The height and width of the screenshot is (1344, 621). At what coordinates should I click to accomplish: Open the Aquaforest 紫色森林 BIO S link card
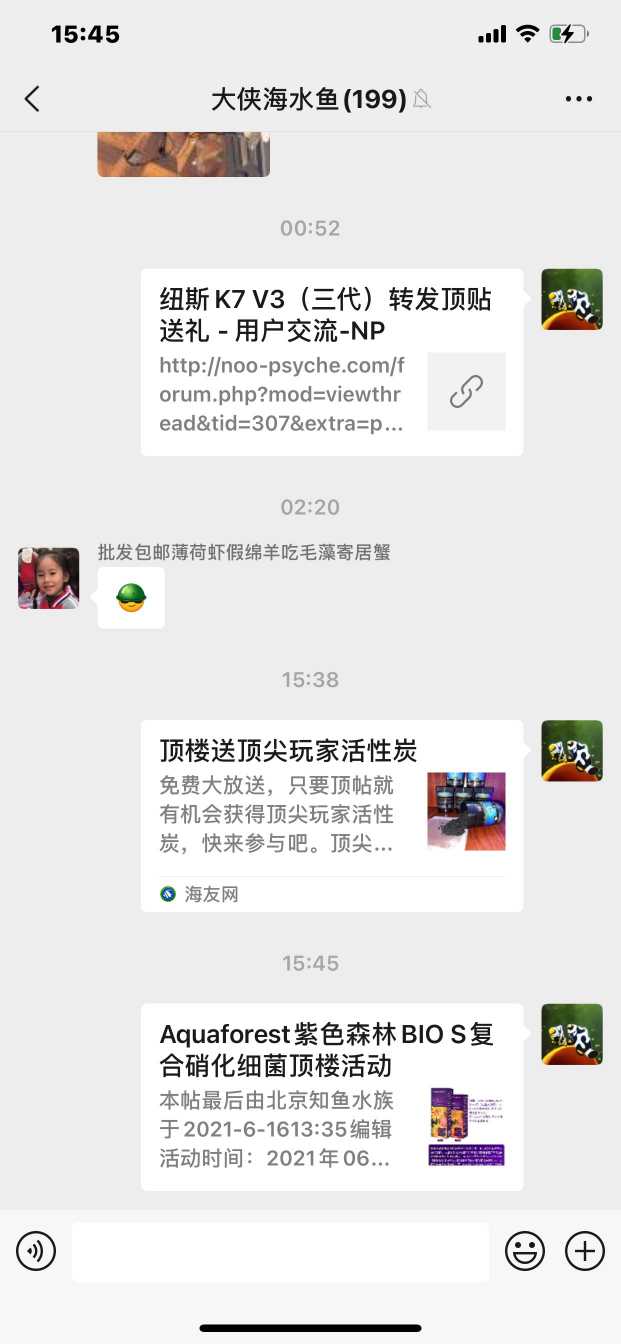click(331, 1096)
